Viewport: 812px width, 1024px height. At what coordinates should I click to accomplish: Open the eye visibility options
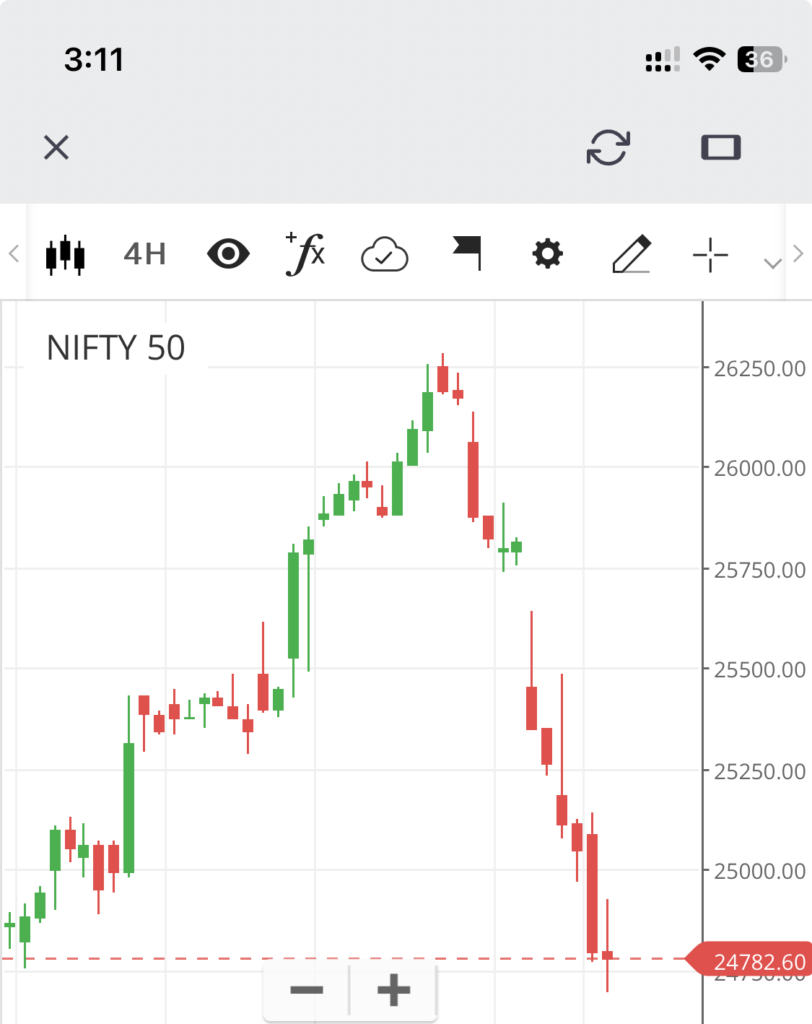coord(229,255)
